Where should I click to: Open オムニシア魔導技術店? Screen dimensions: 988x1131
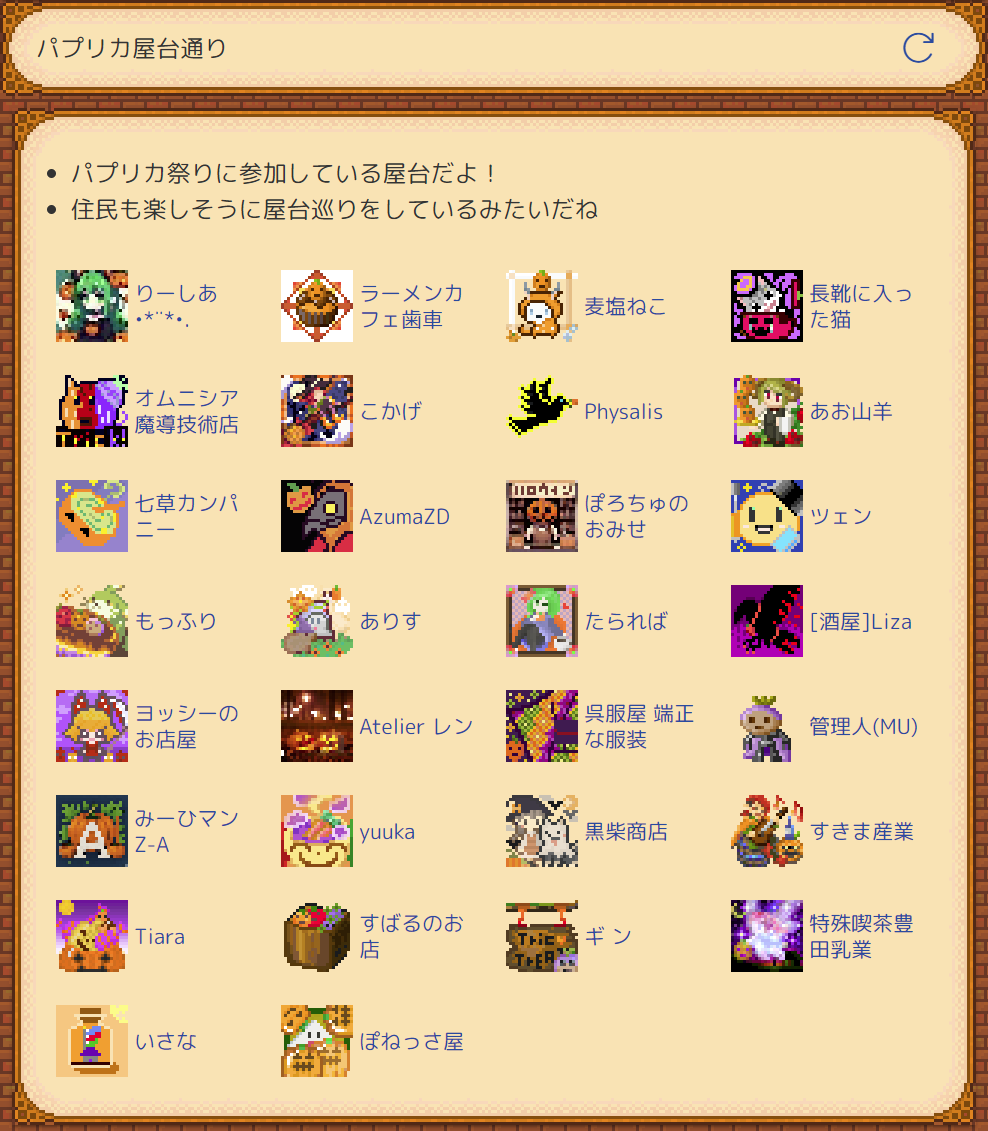(x=186, y=411)
